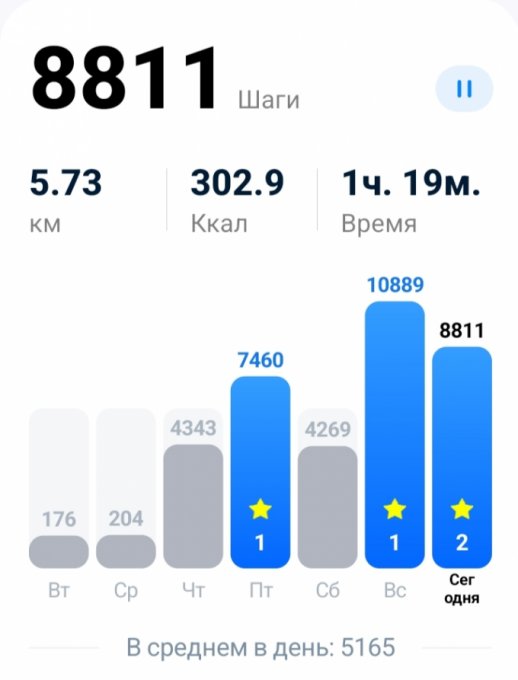
Task: Select the Sunday bar showing 10889 steps
Action: 395,435
